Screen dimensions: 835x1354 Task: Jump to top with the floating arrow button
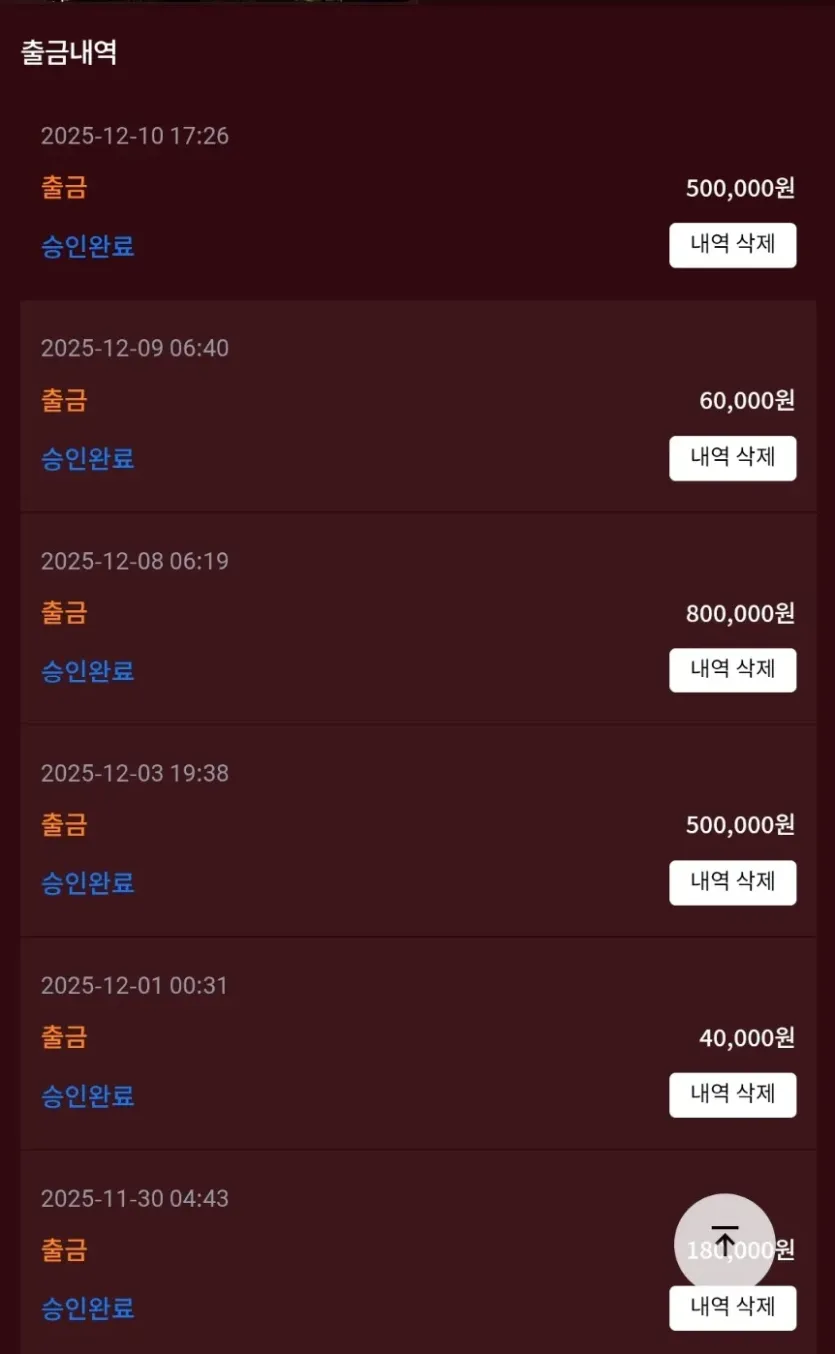pyautogui.click(x=724, y=1243)
